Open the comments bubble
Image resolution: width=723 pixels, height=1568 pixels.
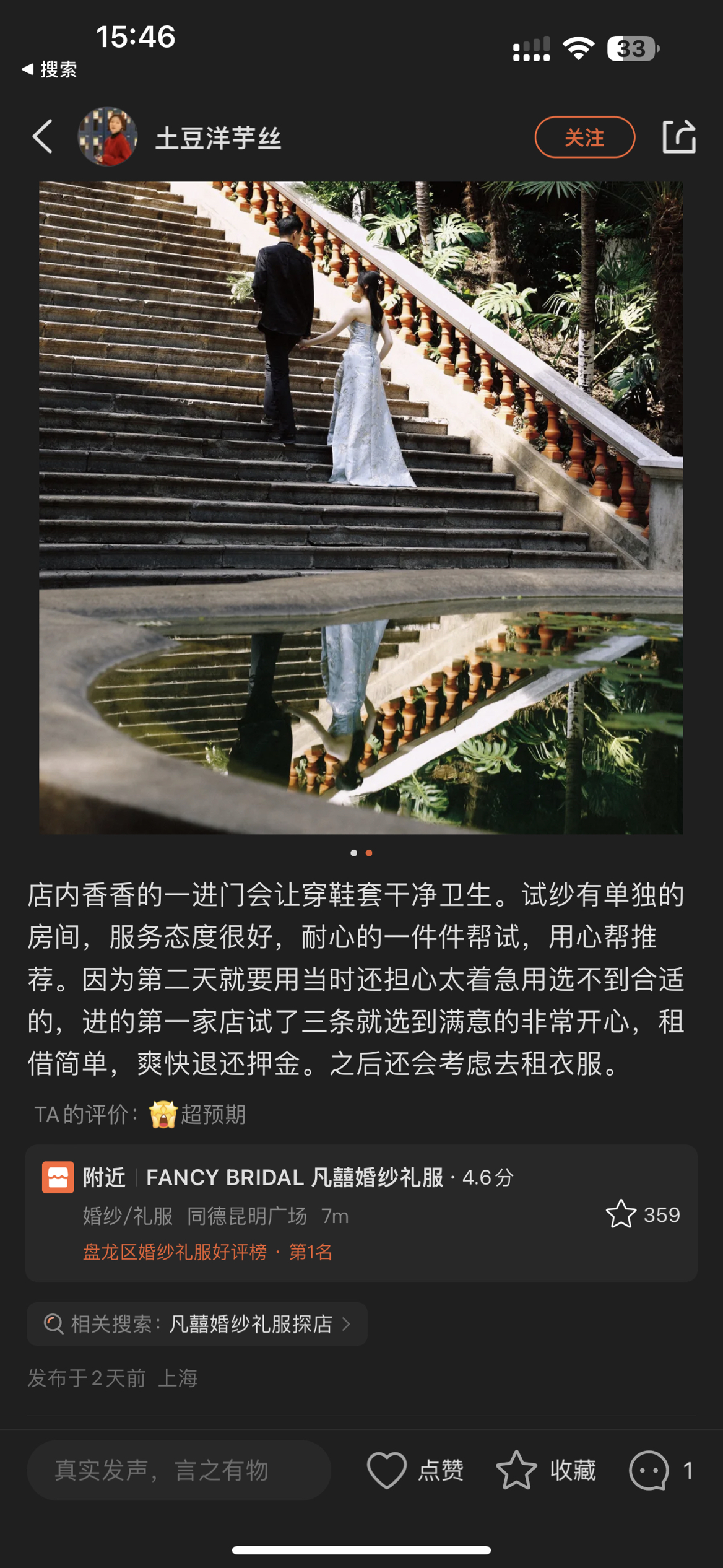pyautogui.click(x=660, y=1470)
